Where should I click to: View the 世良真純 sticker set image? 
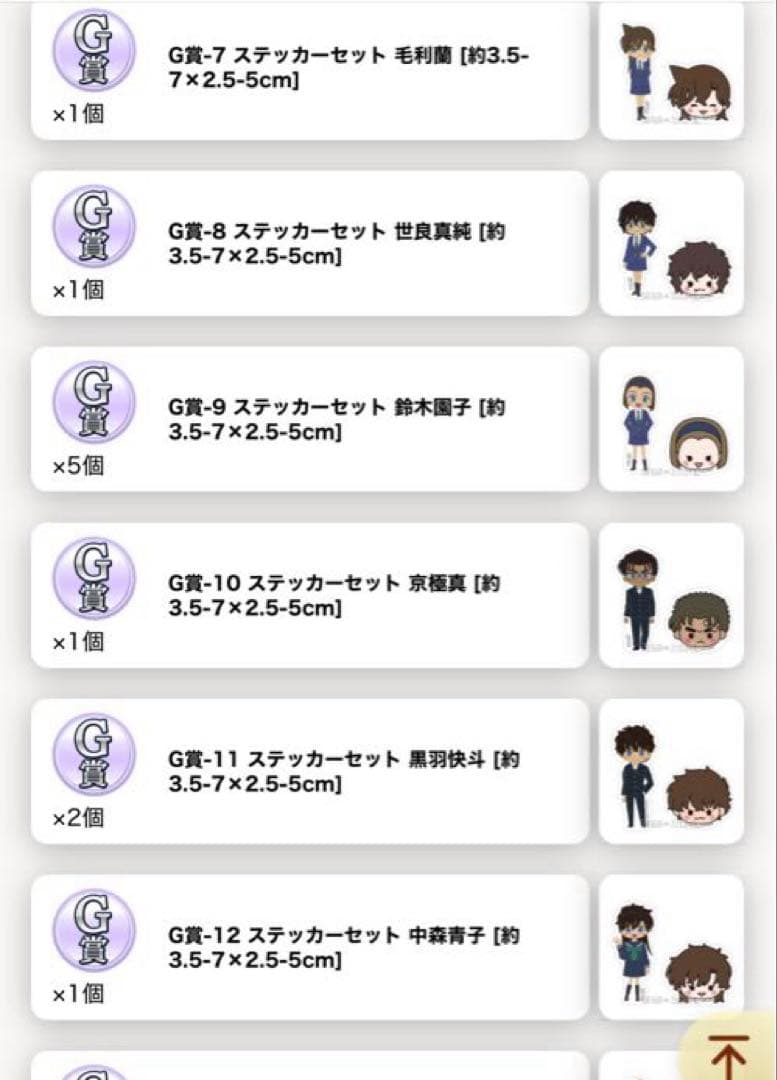[x=671, y=244]
